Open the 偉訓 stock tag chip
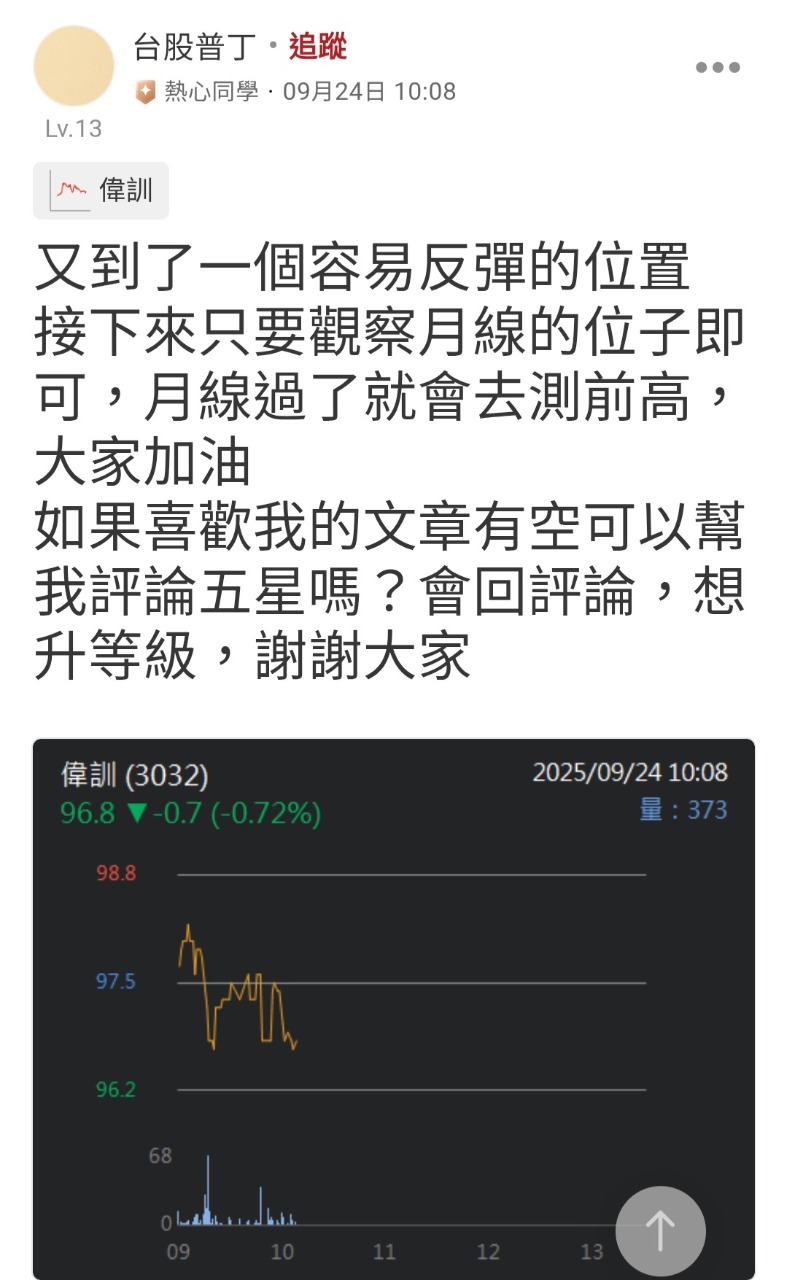The height and width of the screenshot is (1280, 787). (x=101, y=190)
